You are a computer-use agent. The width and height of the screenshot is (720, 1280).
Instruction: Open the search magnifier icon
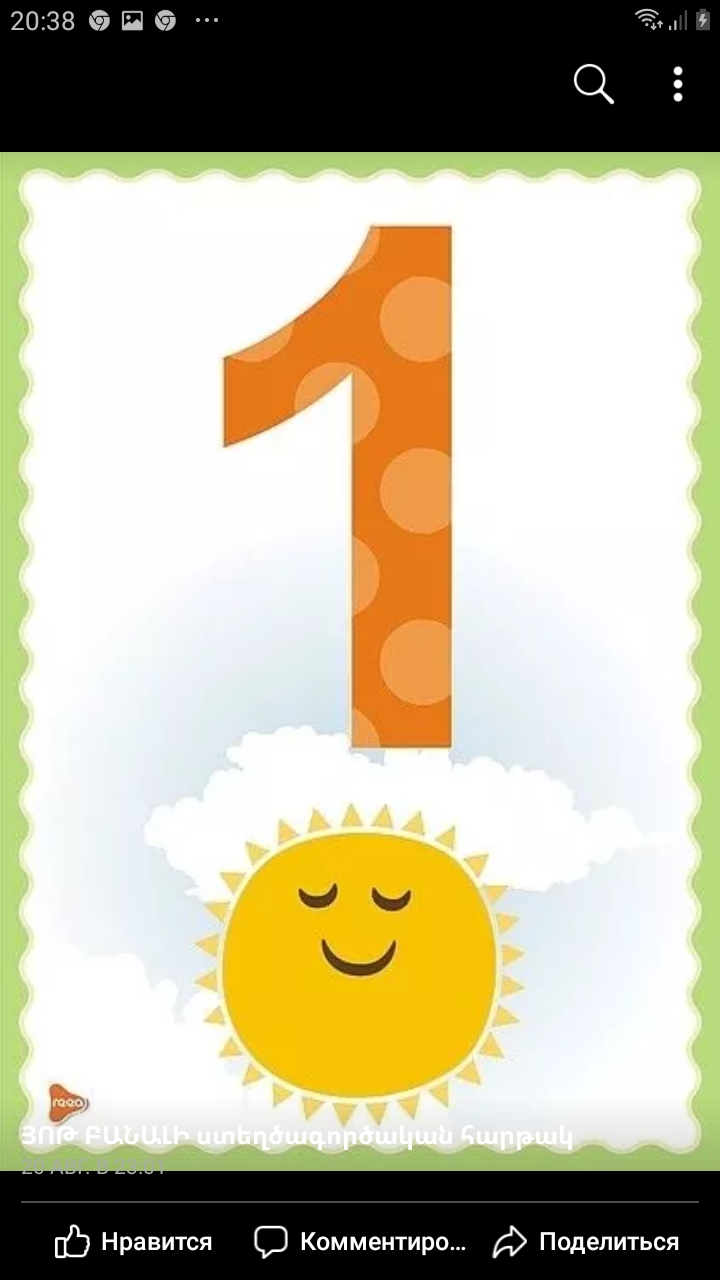pos(593,85)
